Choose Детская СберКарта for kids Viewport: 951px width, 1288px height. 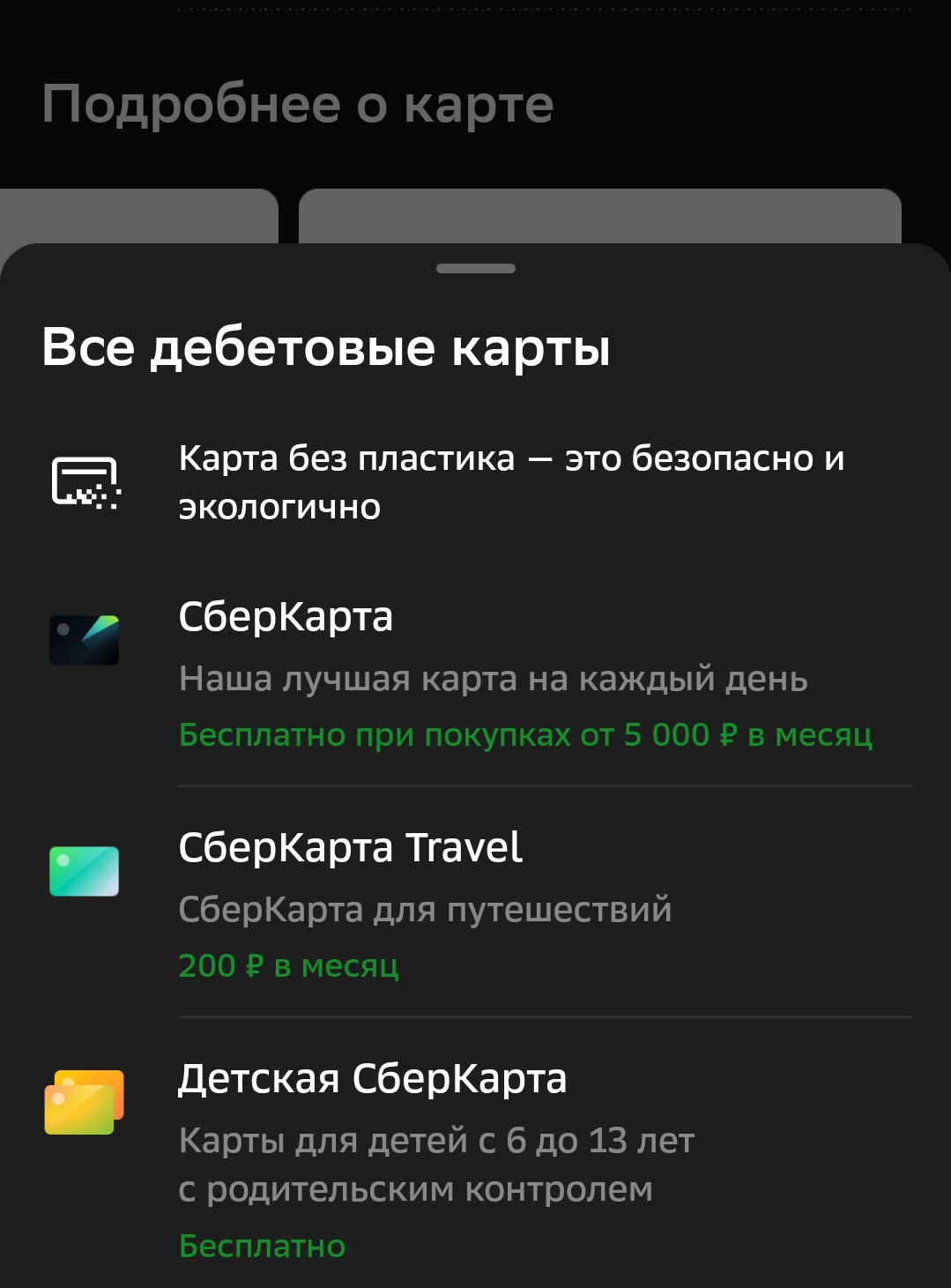pos(476,1159)
